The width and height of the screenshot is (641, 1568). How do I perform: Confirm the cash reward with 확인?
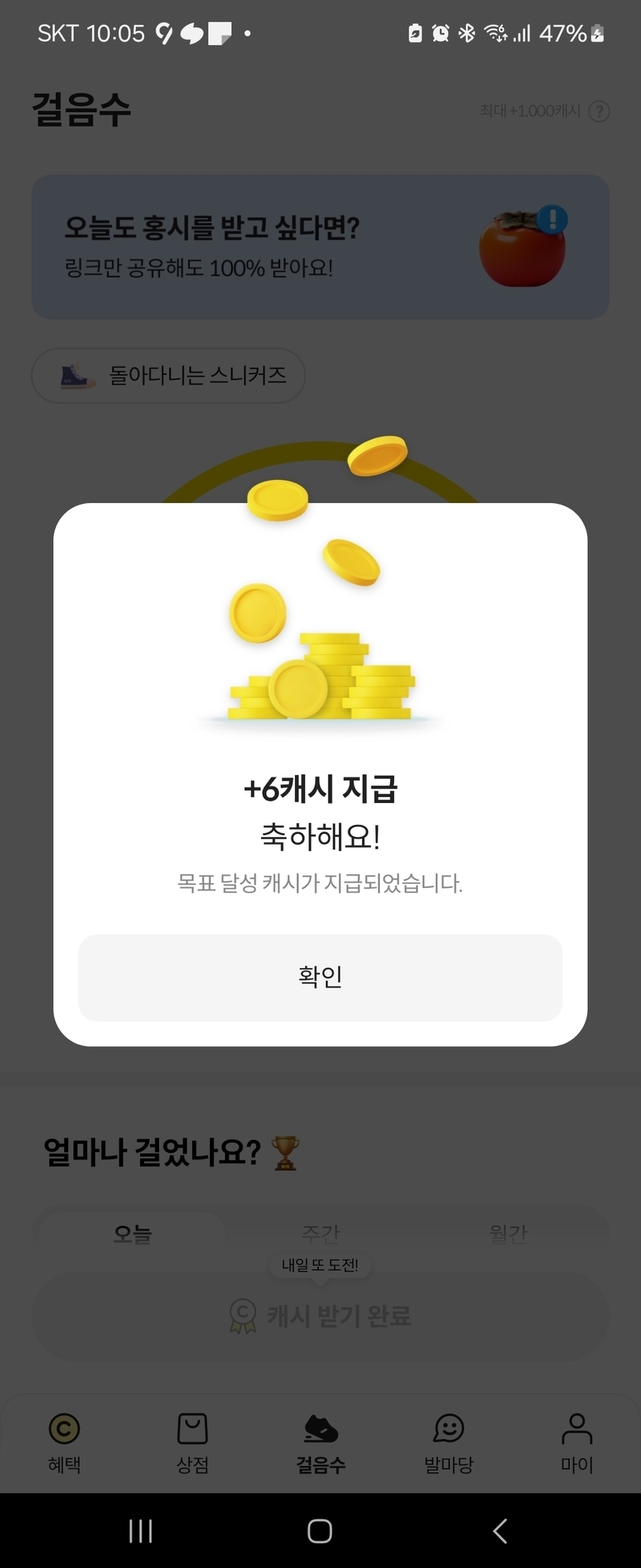coord(320,977)
